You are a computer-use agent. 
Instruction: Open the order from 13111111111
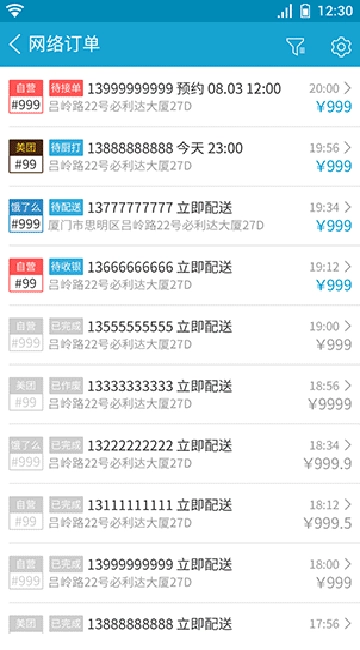180,514
